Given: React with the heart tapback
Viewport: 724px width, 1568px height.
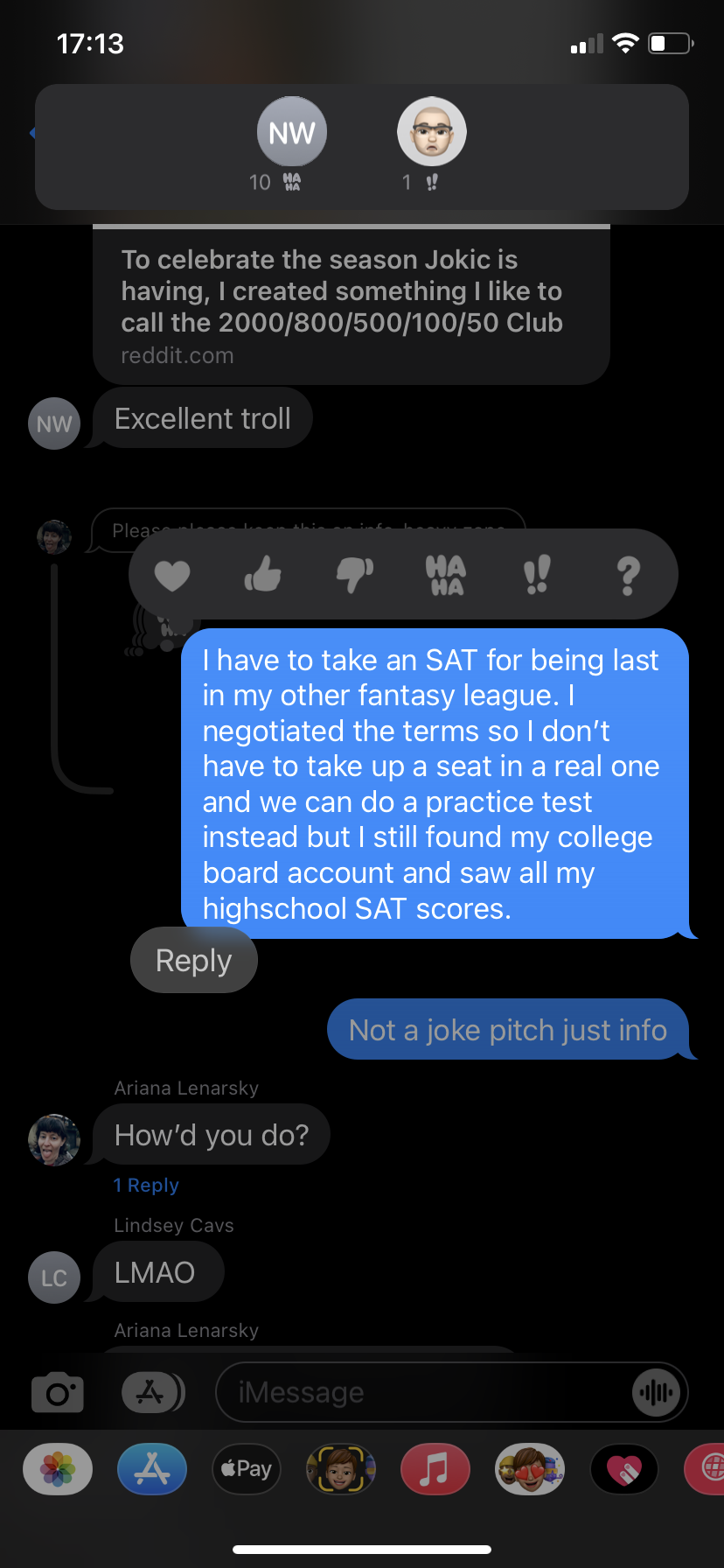Looking at the screenshot, I should [172, 575].
